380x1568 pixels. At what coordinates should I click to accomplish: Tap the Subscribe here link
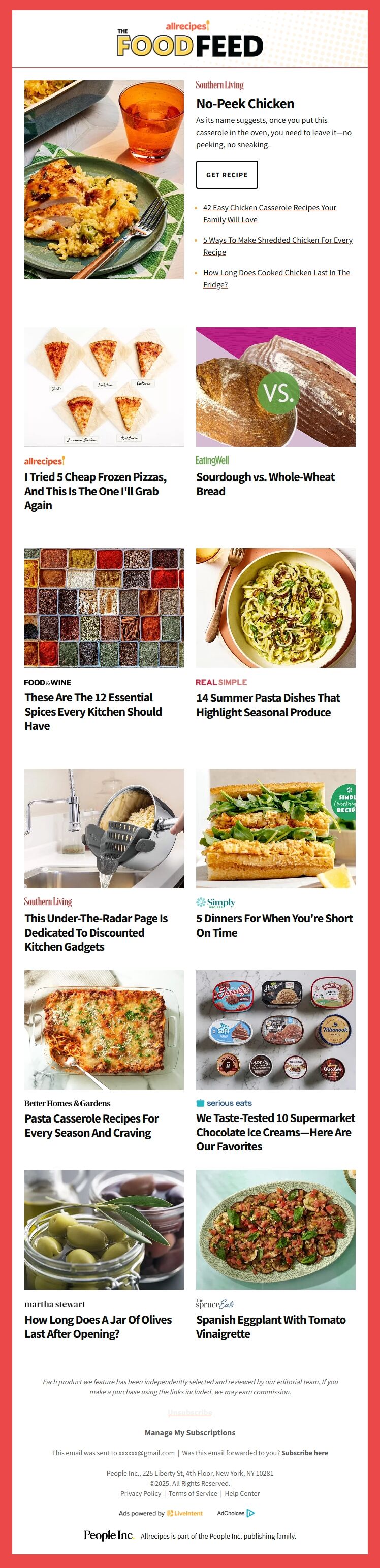click(304, 1453)
